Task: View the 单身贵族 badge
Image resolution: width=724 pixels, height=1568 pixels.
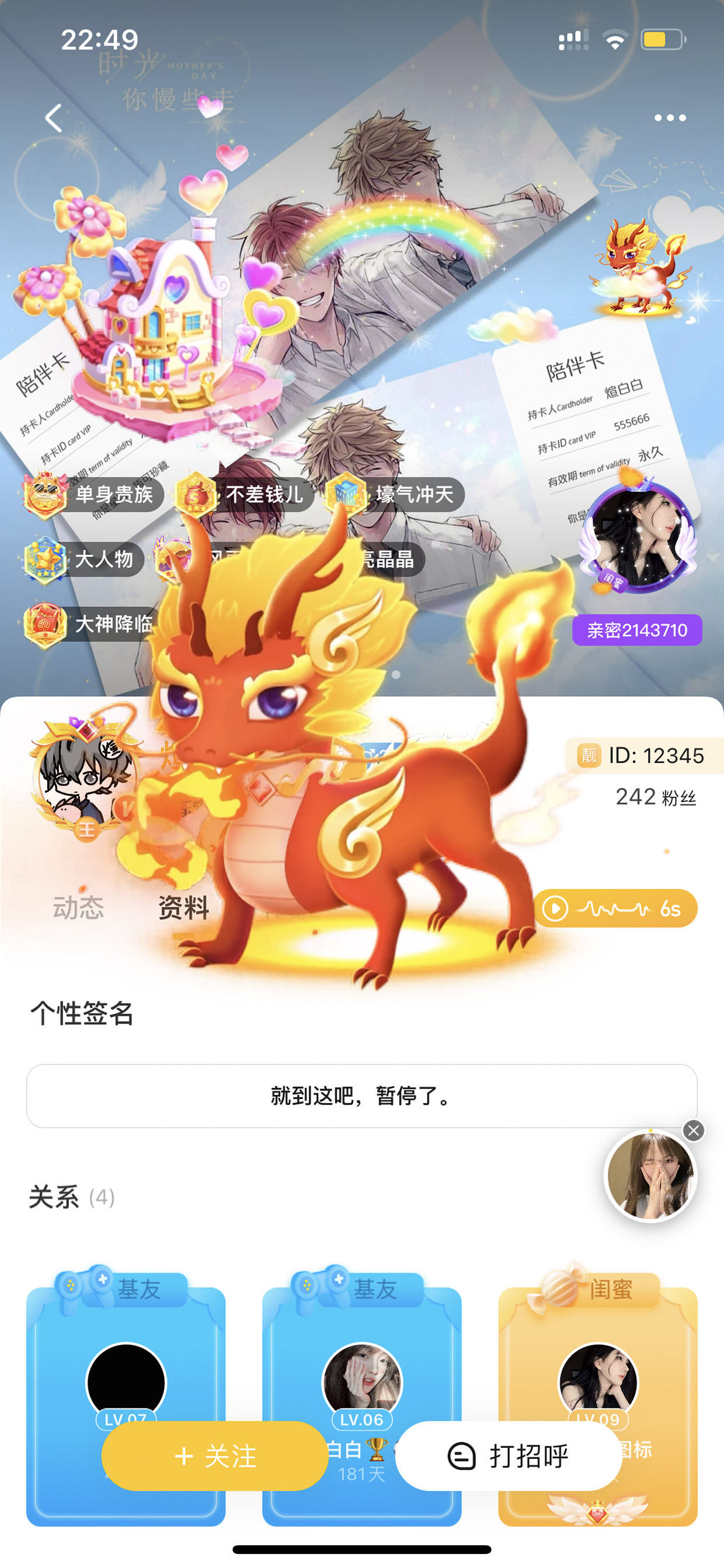Action: [93, 494]
